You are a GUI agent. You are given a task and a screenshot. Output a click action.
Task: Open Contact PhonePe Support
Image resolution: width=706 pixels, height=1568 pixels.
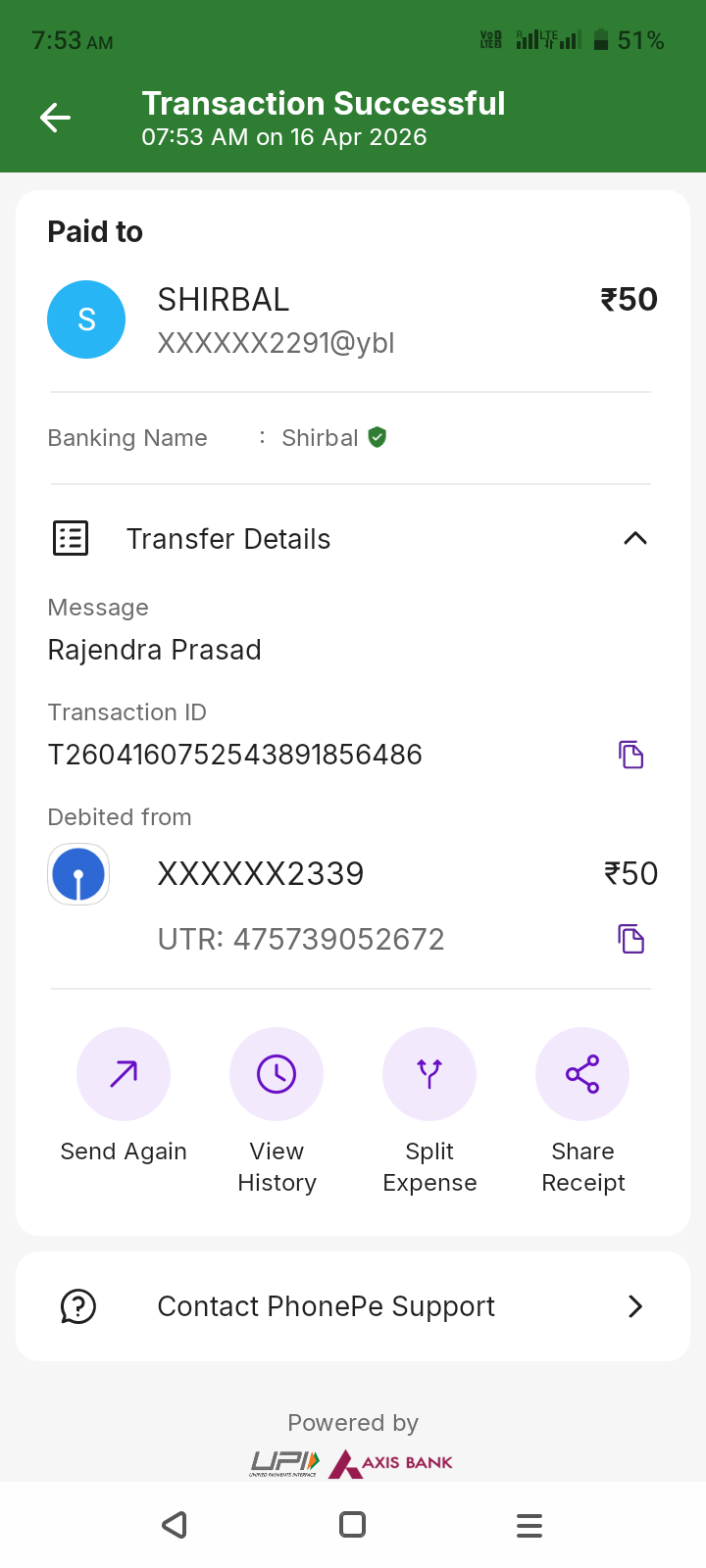[x=353, y=1306]
